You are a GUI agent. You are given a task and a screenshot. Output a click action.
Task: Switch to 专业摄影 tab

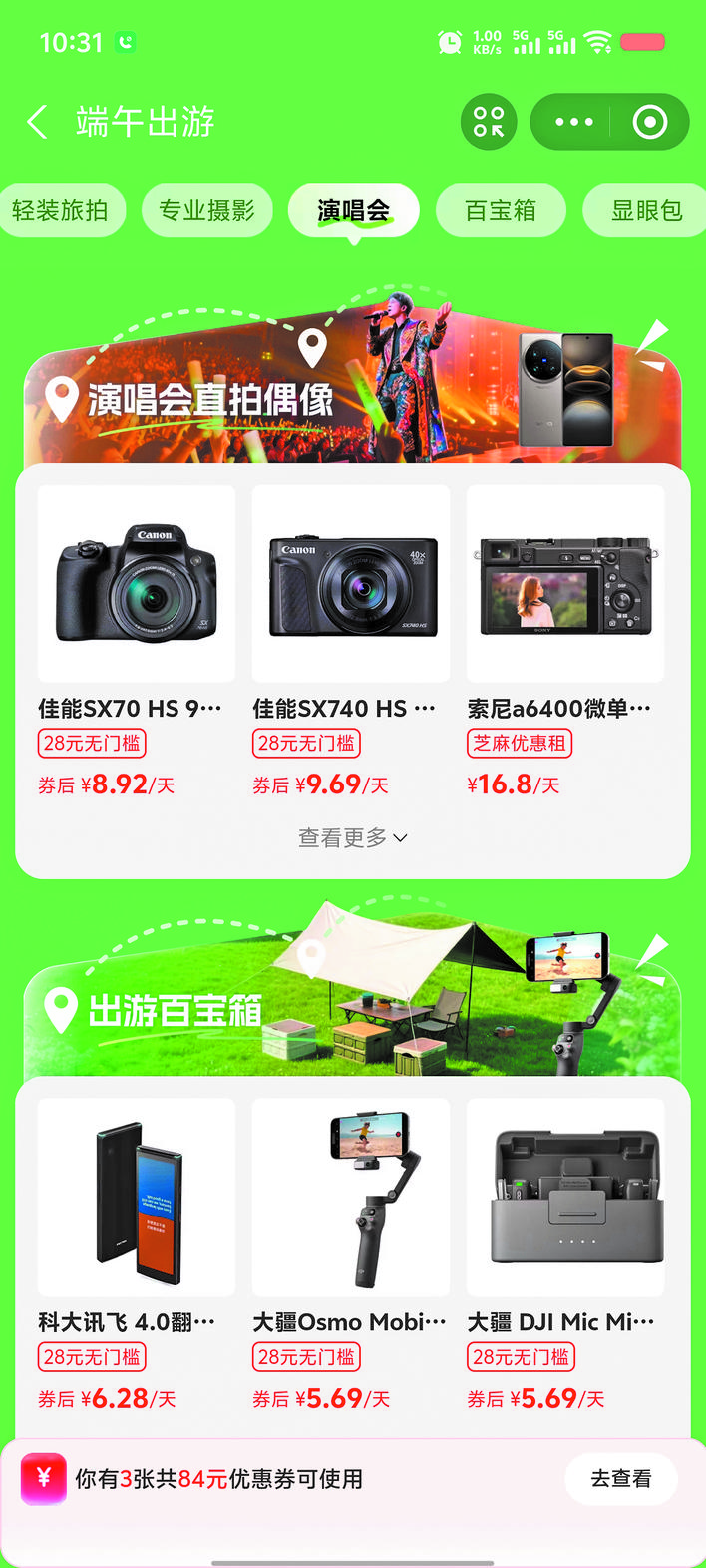[206, 210]
